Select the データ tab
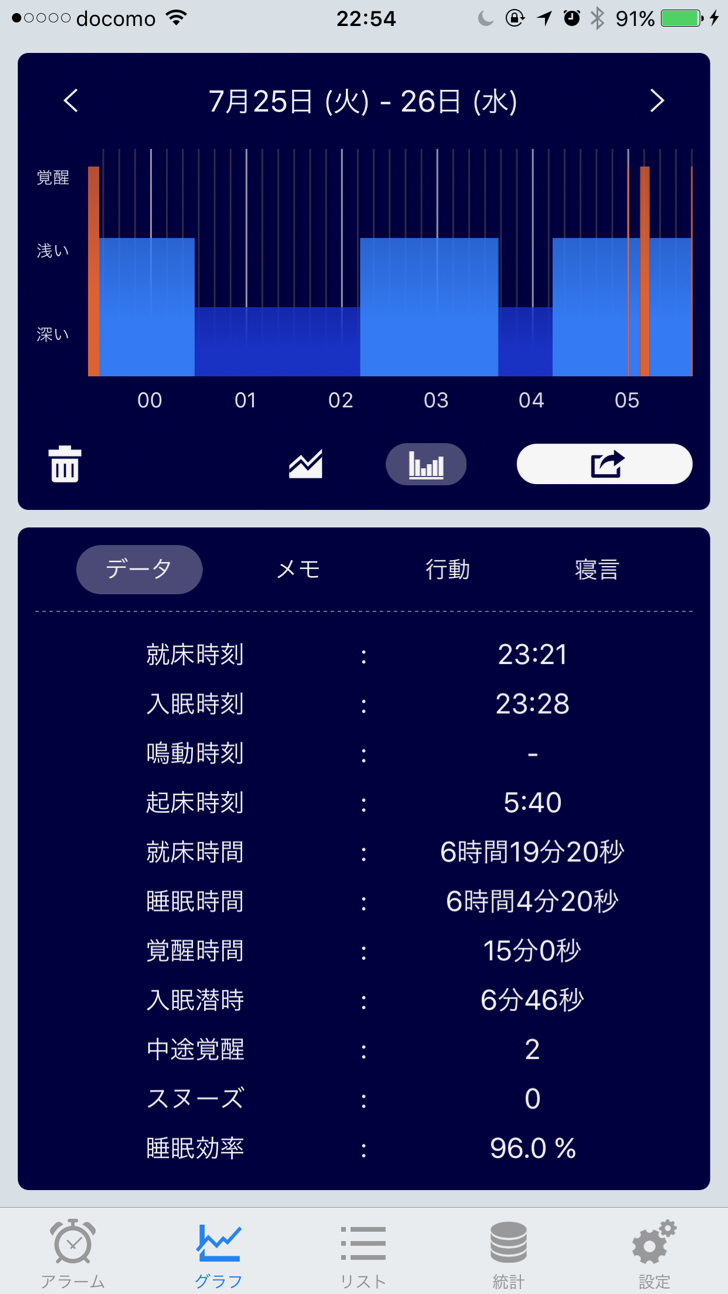The height and width of the screenshot is (1294, 728). tap(139, 569)
